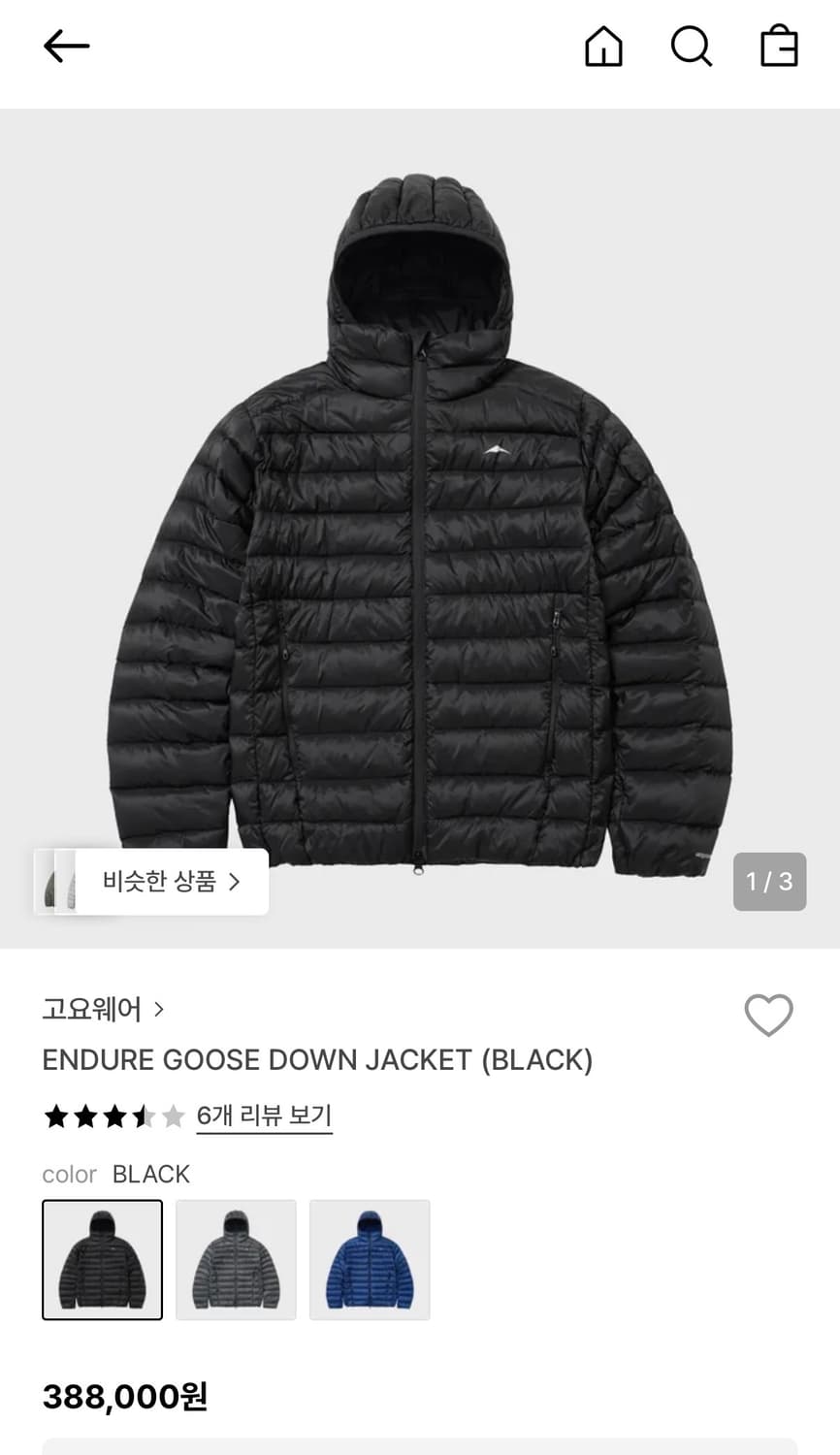The image size is (840, 1455).
Task: Tap the home icon in the top bar
Action: pyautogui.click(x=603, y=46)
